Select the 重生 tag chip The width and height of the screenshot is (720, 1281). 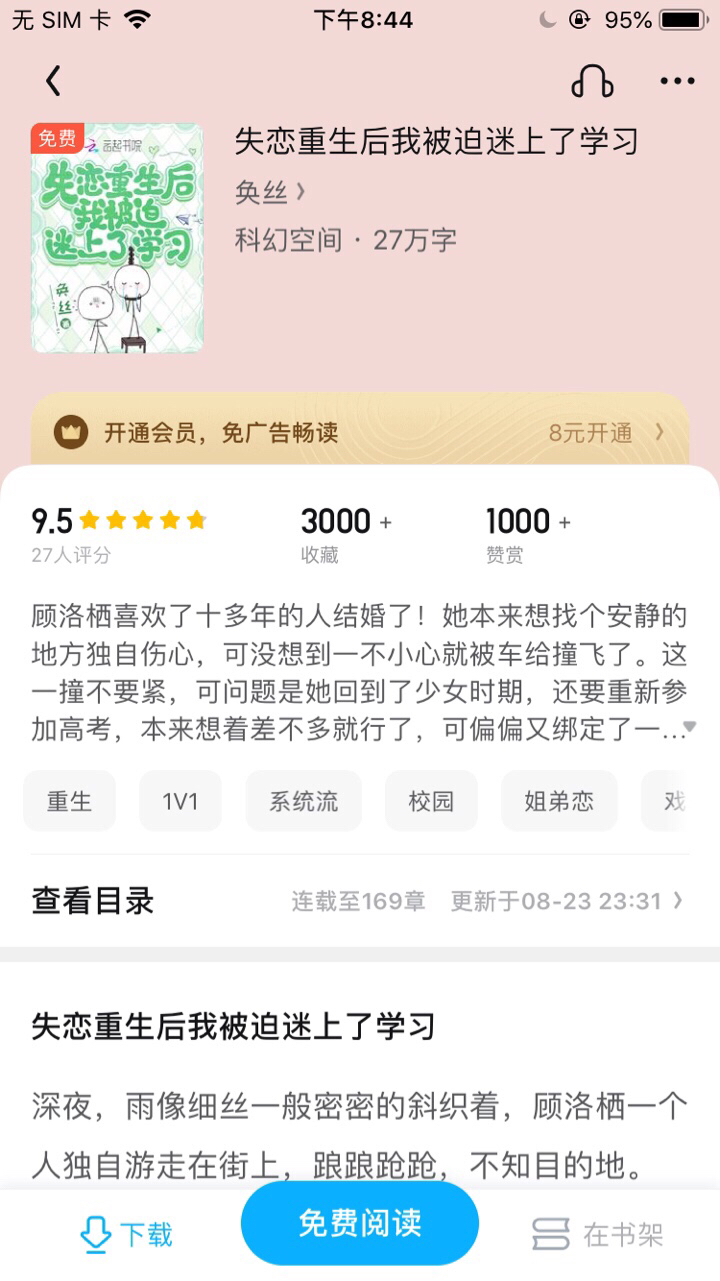point(69,801)
